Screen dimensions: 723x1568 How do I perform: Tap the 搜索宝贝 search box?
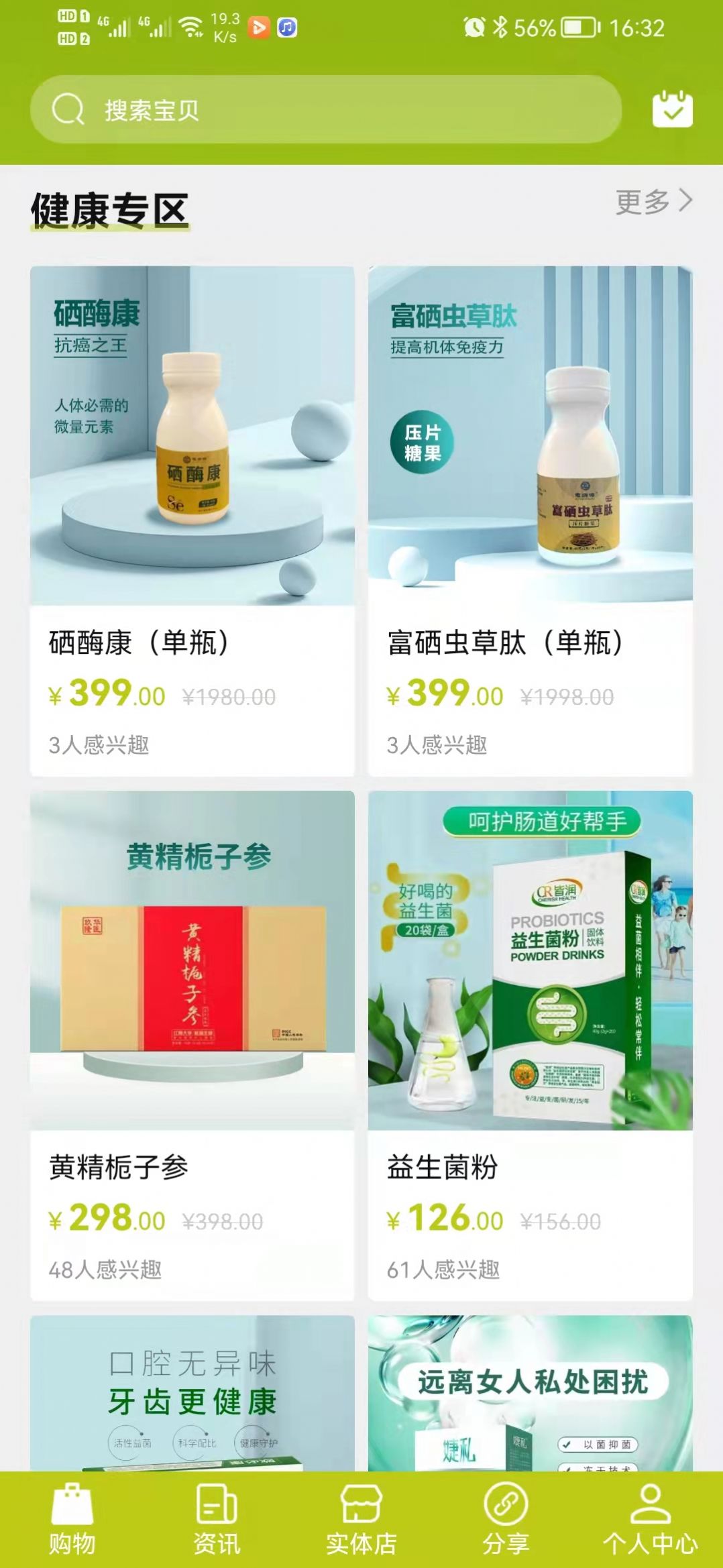pyautogui.click(x=325, y=109)
